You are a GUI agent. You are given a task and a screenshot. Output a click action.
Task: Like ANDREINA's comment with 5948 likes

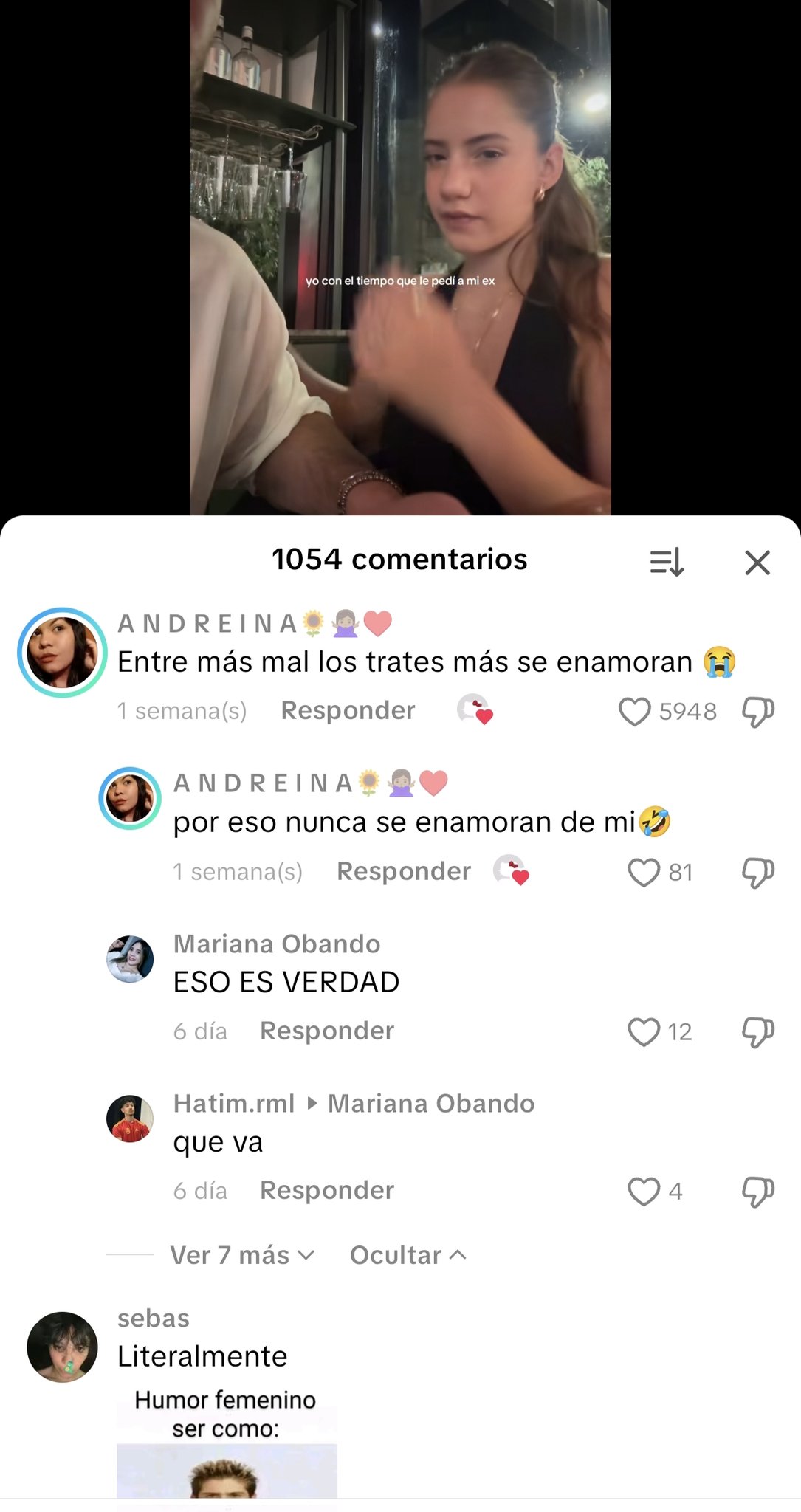coord(634,712)
